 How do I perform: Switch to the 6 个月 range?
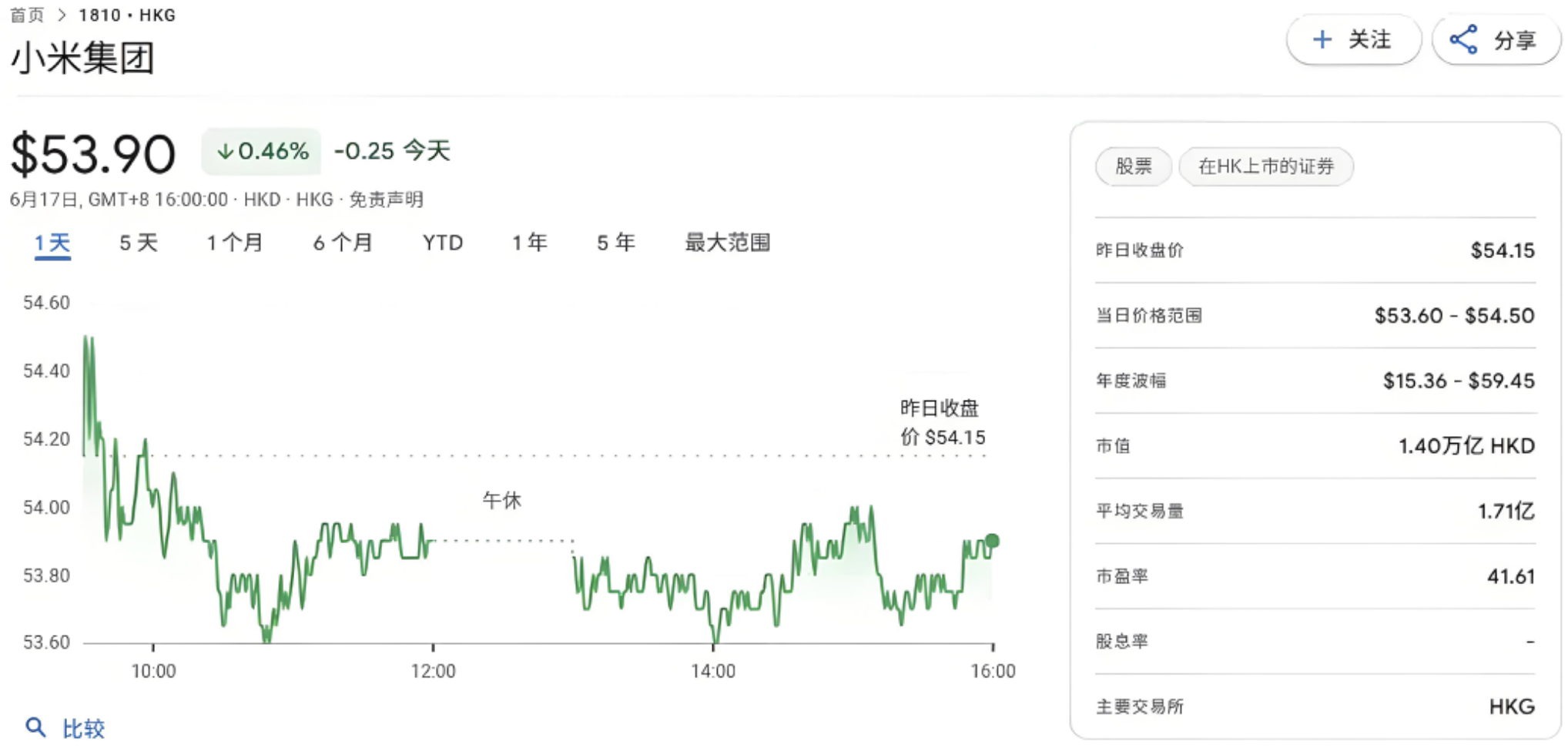pyautogui.click(x=343, y=243)
